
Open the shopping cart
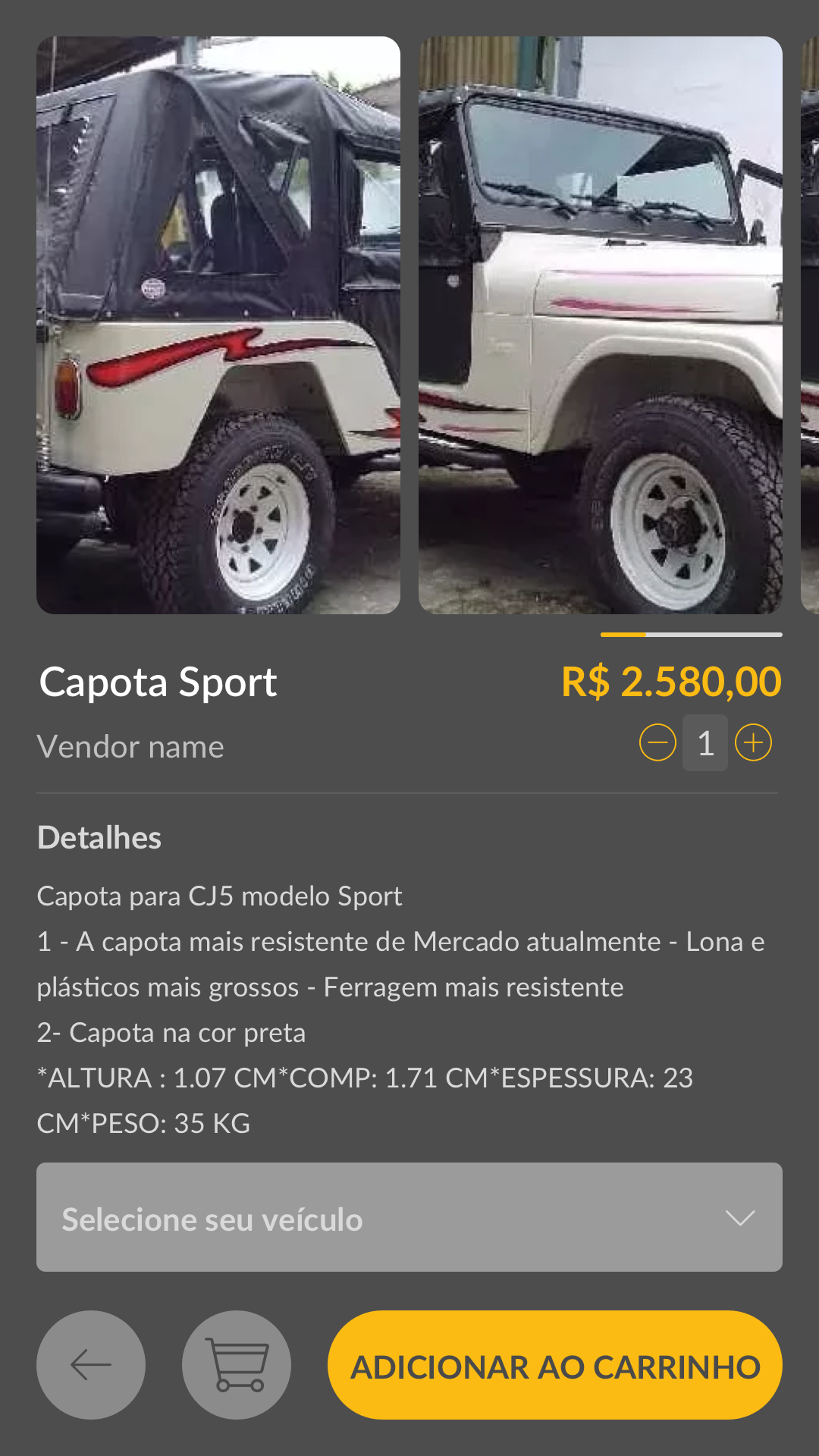click(237, 1365)
